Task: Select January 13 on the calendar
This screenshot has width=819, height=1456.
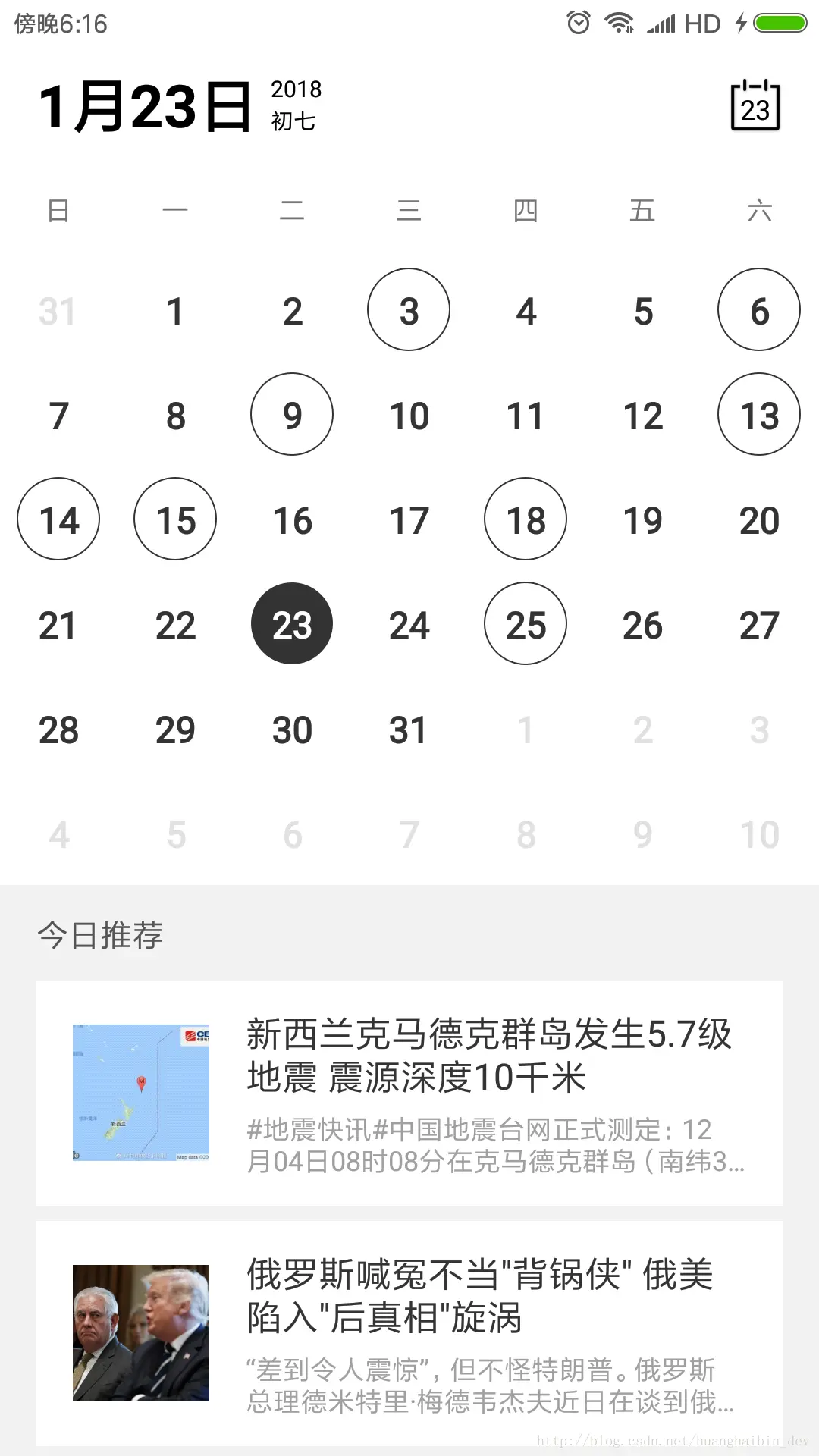Action: pyautogui.click(x=759, y=415)
